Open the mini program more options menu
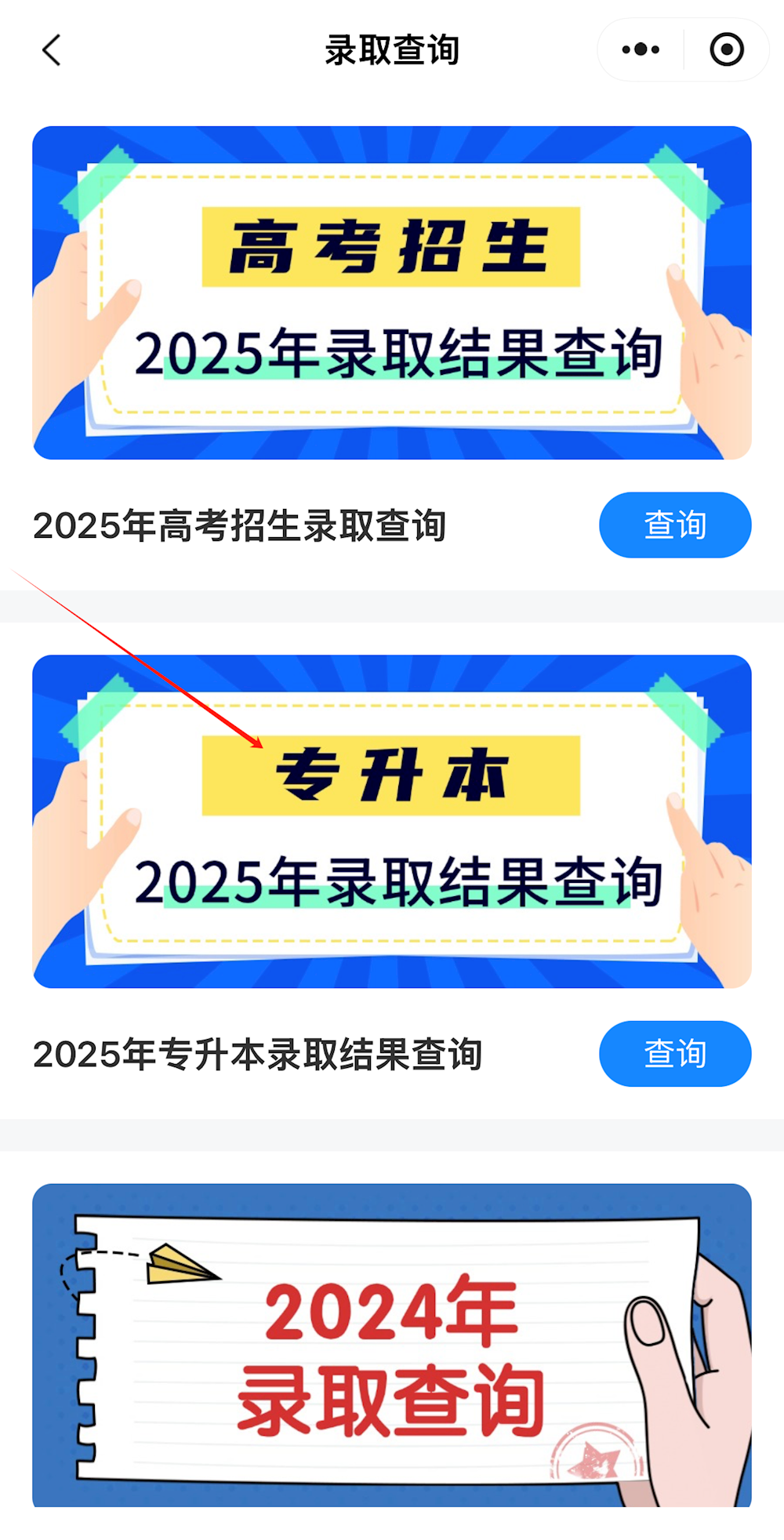The height and width of the screenshot is (1540, 784). coord(641,50)
